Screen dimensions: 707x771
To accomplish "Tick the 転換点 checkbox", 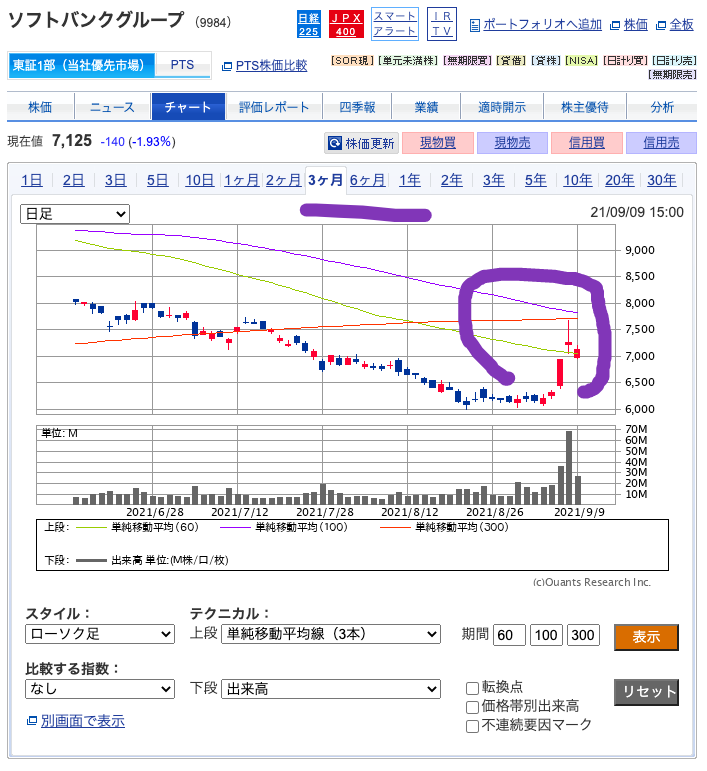I will 473,688.
